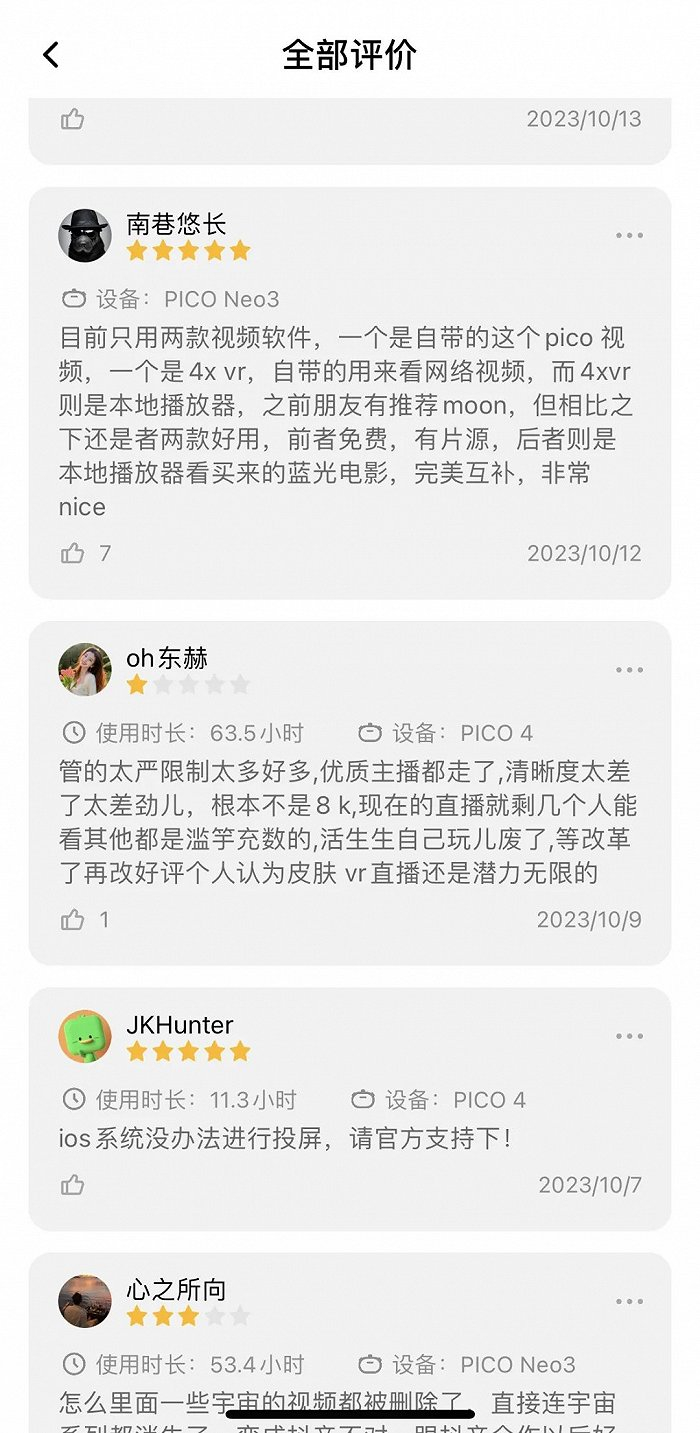This screenshot has width=700, height=1433.
Task: View JKHunter's profile avatar
Action: [x=85, y=1037]
